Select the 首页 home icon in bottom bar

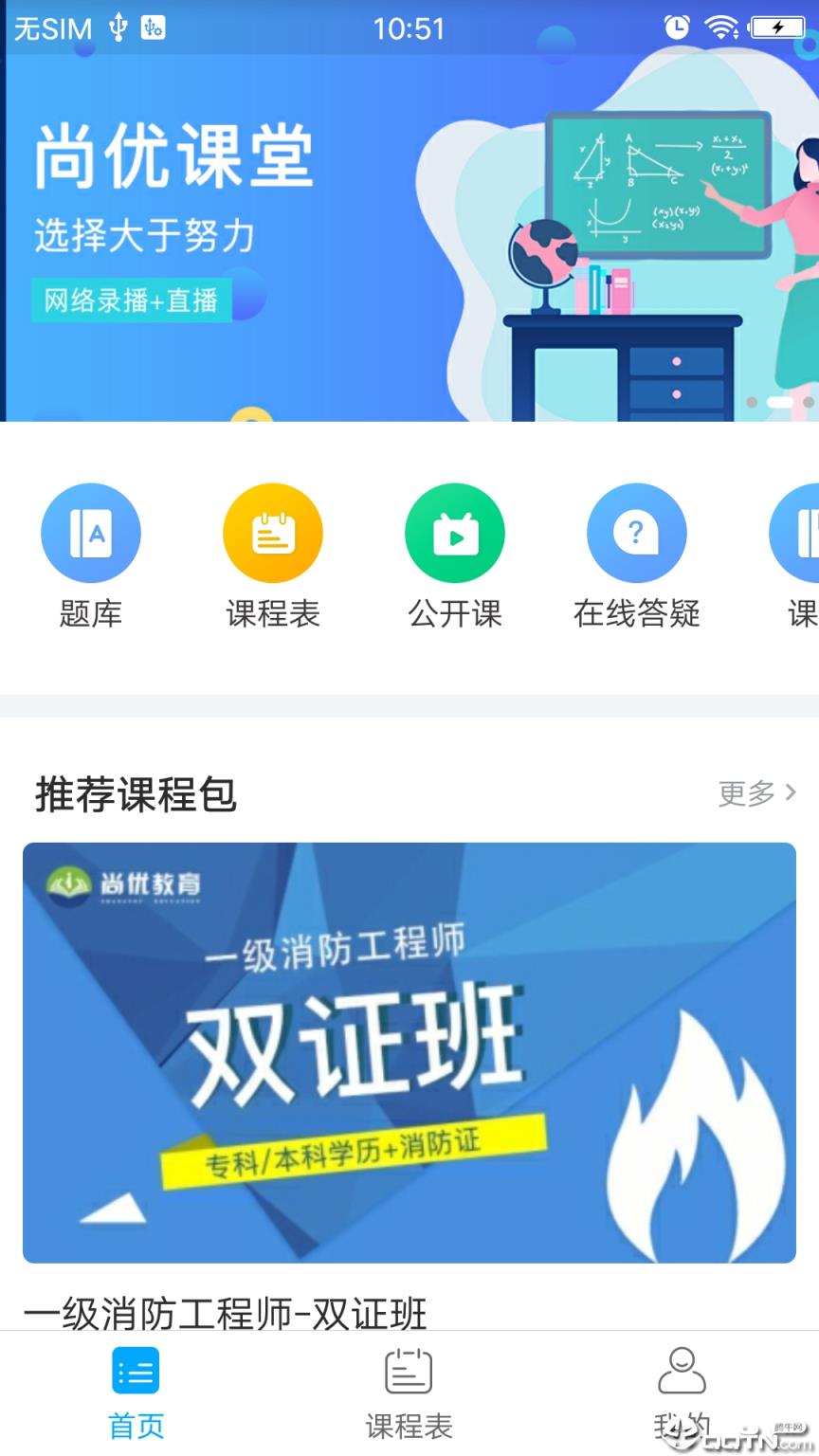pyautogui.click(x=136, y=1371)
